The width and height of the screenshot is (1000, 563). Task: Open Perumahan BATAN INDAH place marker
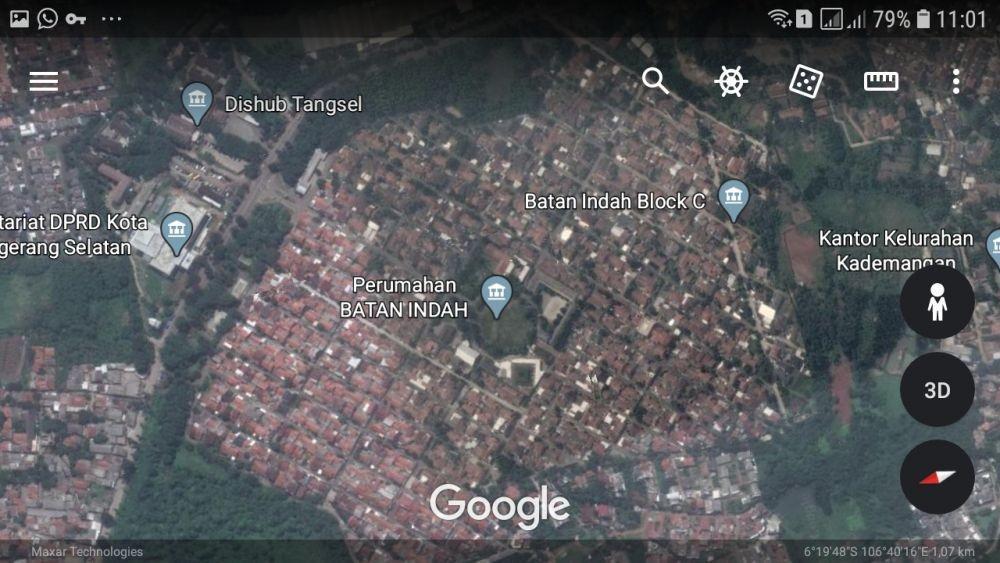(496, 294)
